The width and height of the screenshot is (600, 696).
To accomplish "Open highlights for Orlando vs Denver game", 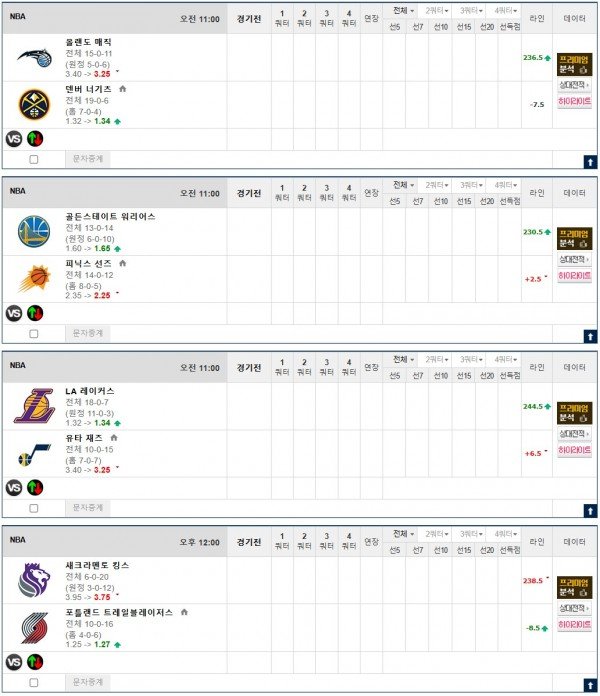I will [574, 102].
